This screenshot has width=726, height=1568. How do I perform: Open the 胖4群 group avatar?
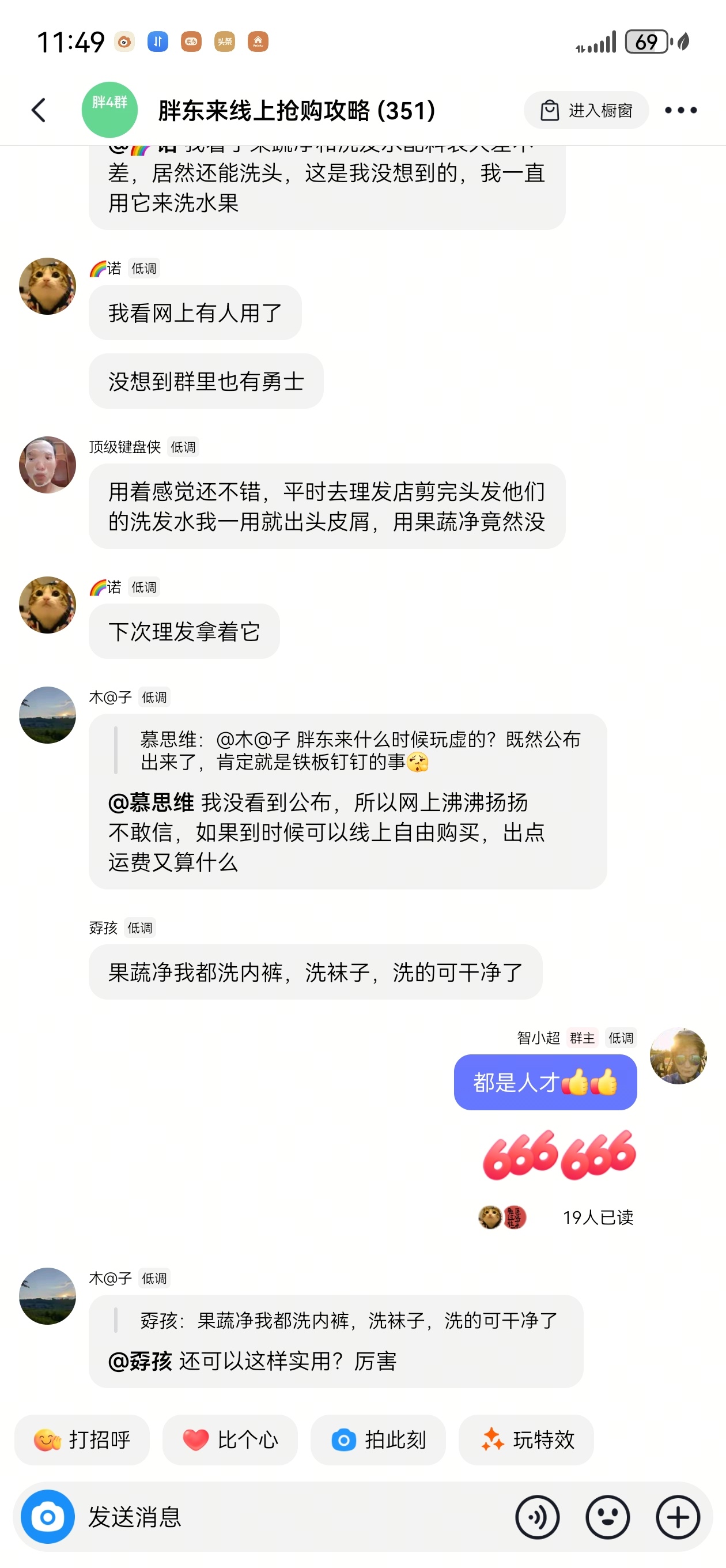point(109,110)
